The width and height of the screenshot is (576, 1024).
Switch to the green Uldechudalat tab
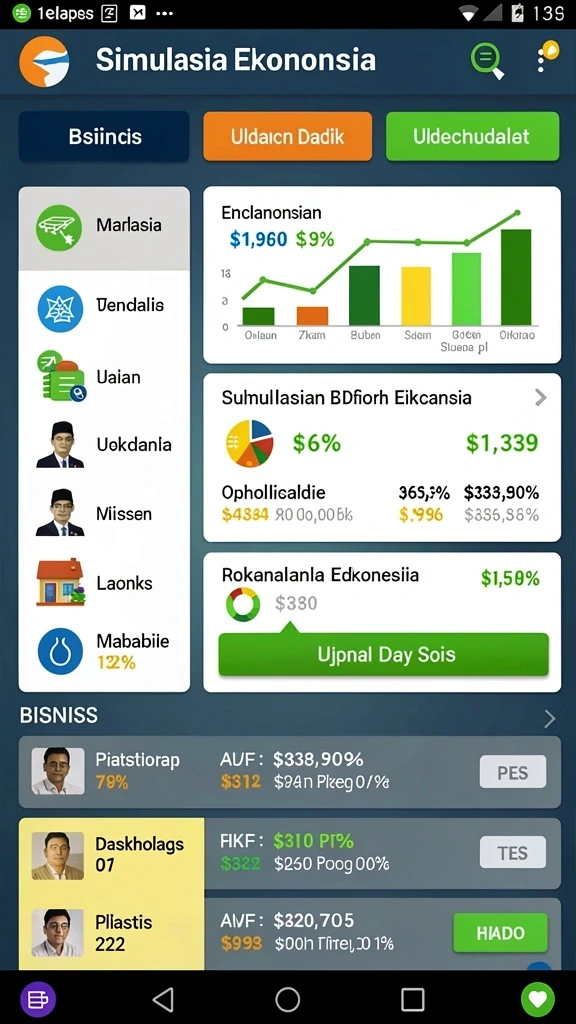472,136
